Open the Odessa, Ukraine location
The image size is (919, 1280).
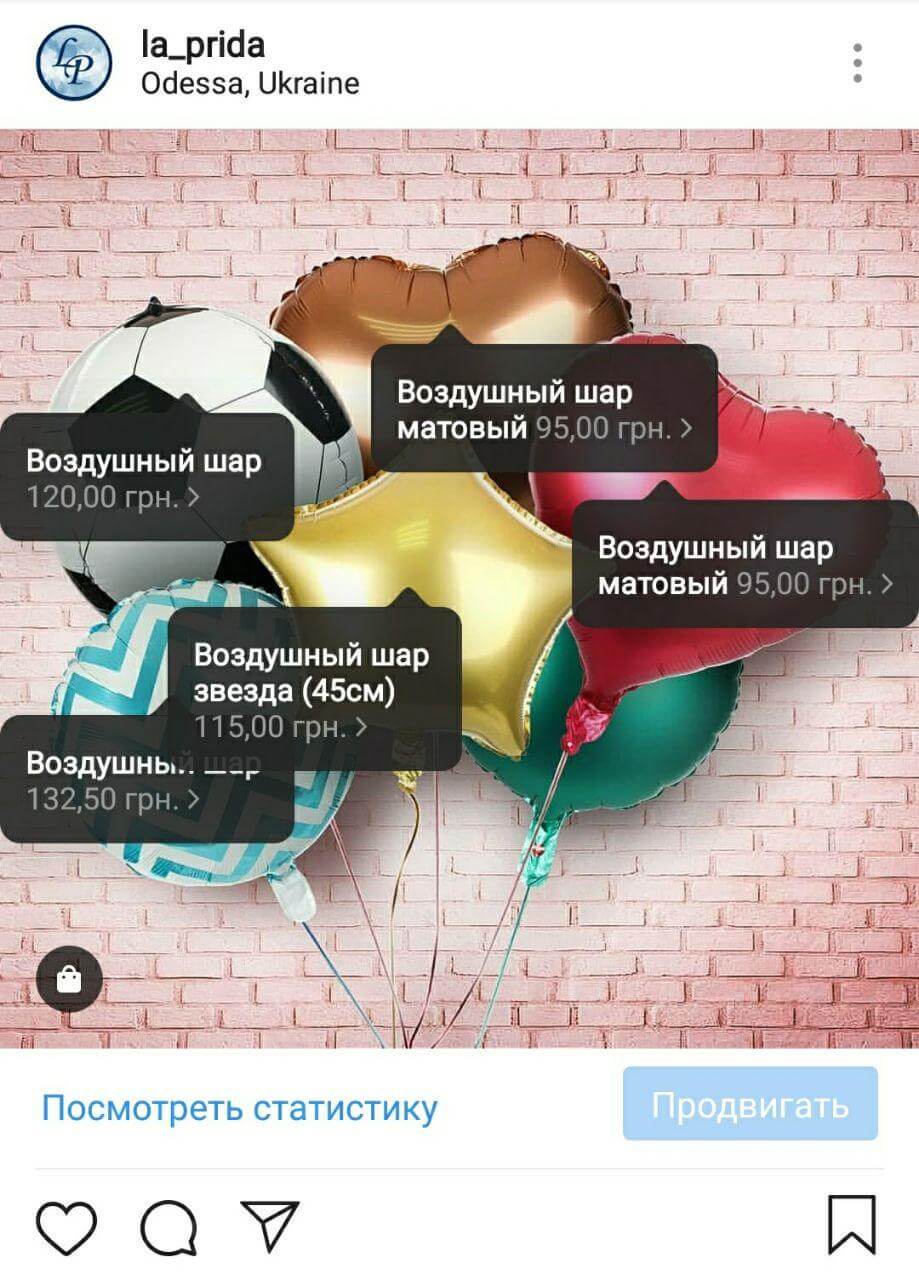(250, 84)
